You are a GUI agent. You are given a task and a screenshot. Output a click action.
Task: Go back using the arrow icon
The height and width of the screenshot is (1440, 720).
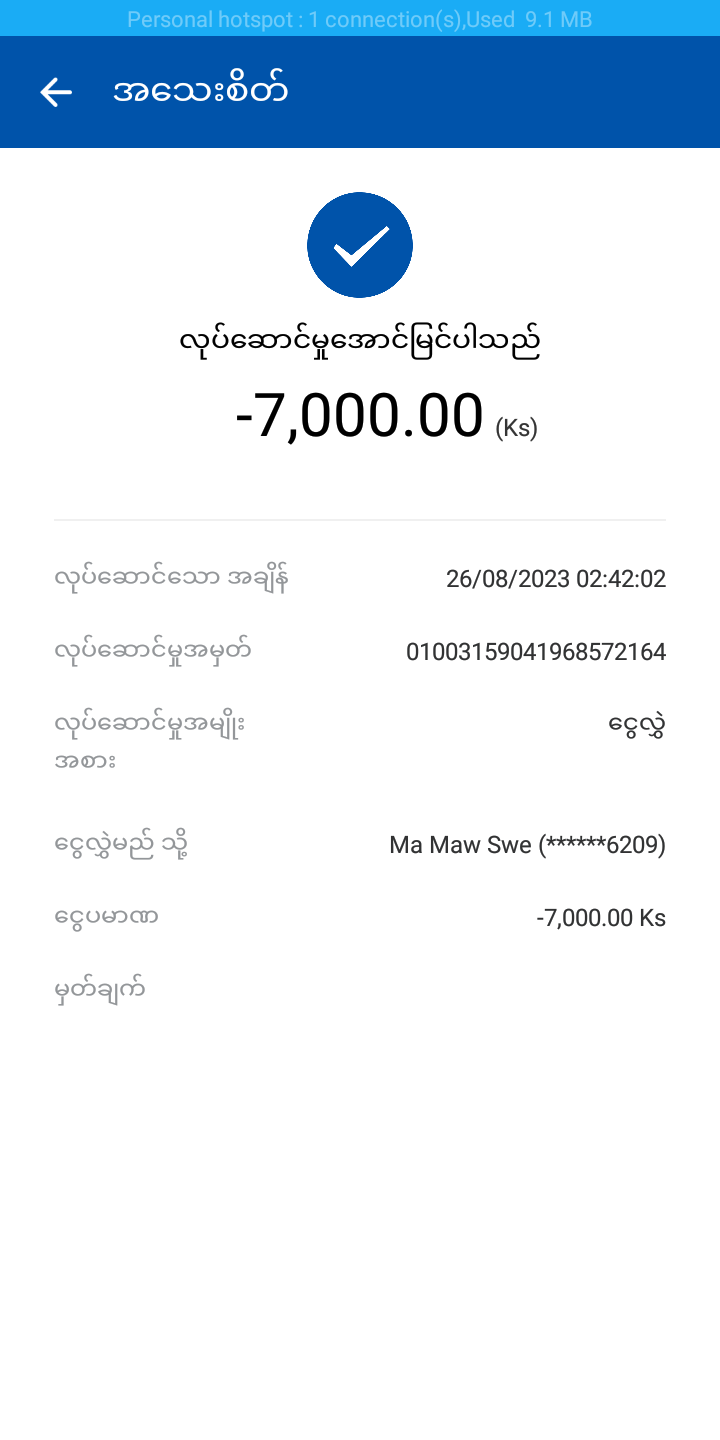[56, 92]
